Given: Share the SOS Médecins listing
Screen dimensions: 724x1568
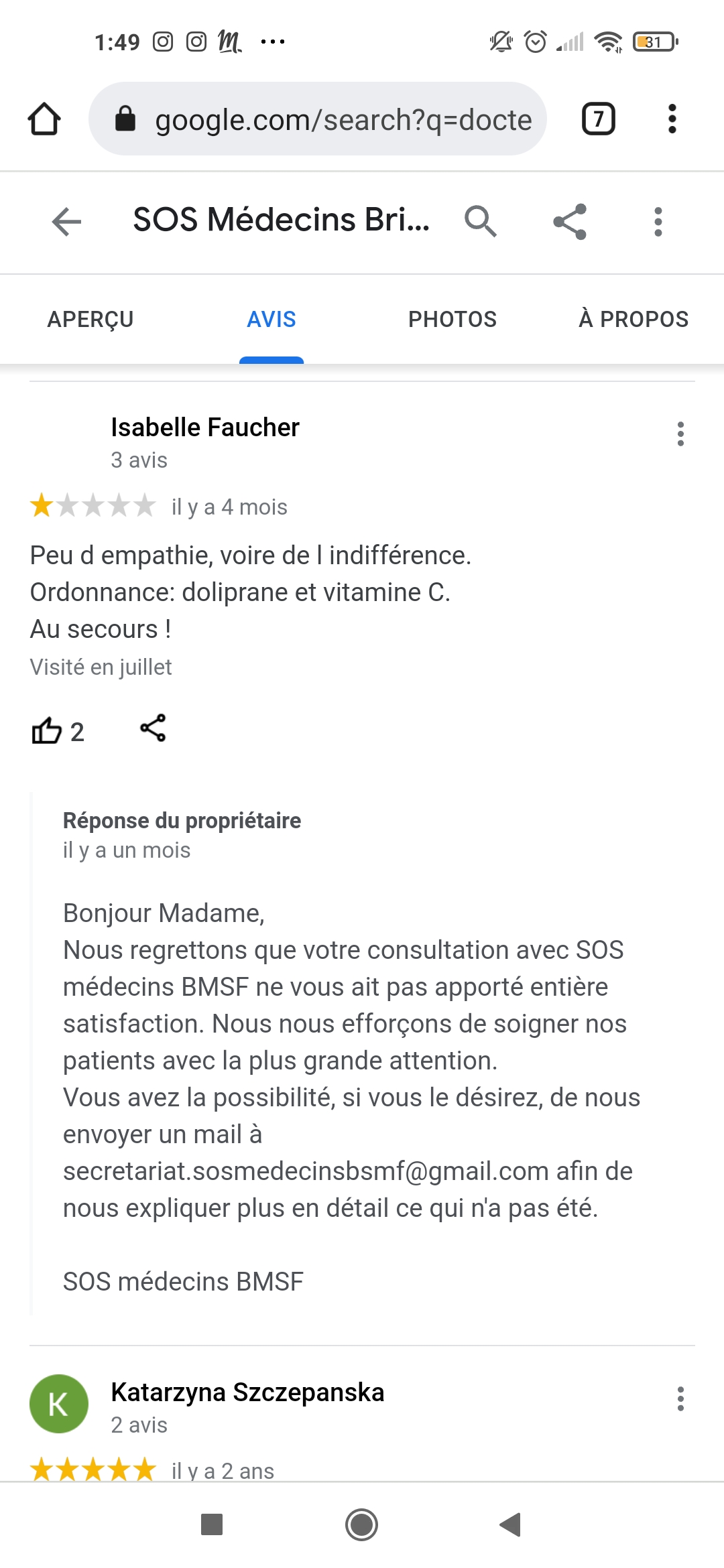Looking at the screenshot, I should click(570, 222).
